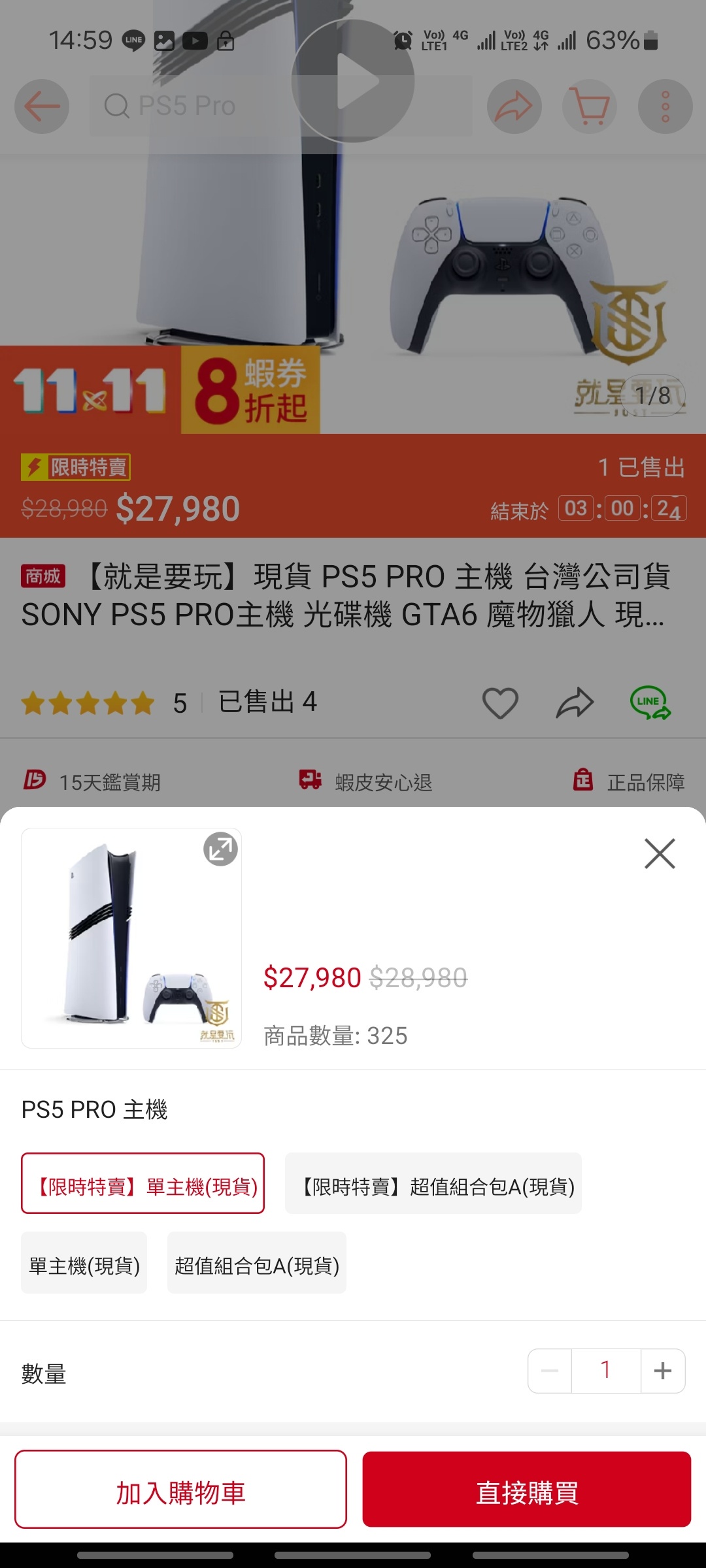Choose the plain 單主機(現貨) variant
The width and height of the screenshot is (706, 1568).
tap(84, 1263)
